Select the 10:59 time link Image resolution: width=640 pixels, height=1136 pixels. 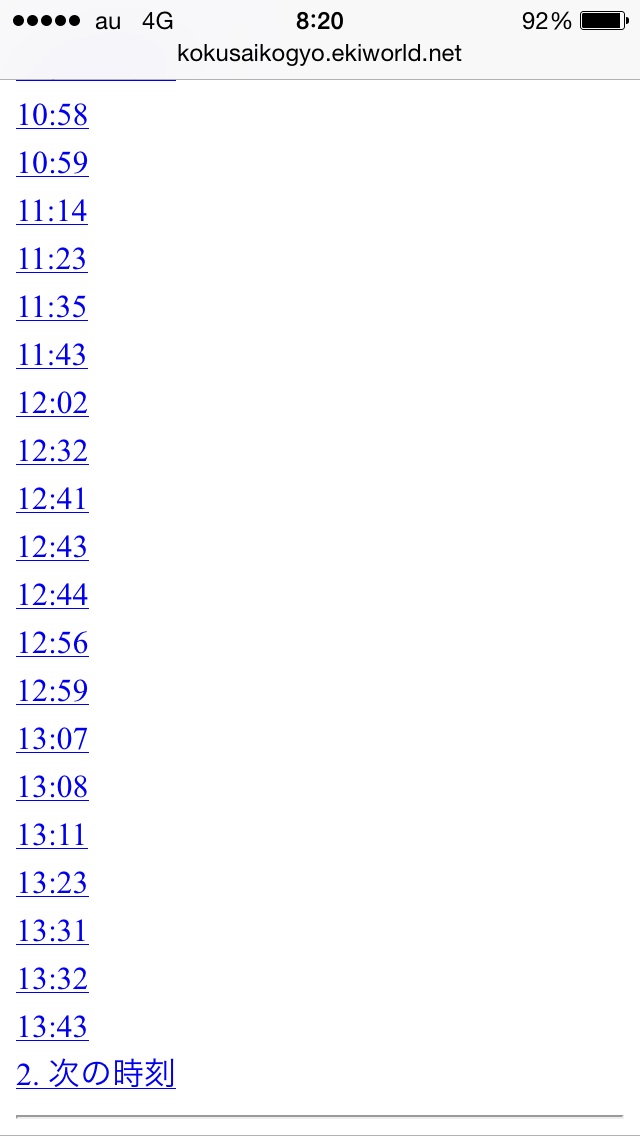52,164
